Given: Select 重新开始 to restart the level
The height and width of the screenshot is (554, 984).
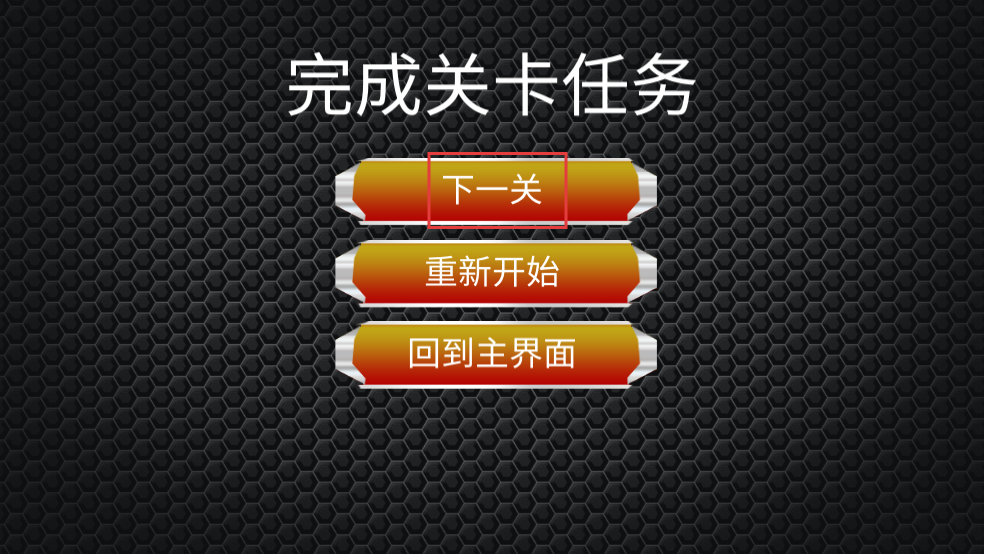Looking at the screenshot, I should tap(495, 272).
